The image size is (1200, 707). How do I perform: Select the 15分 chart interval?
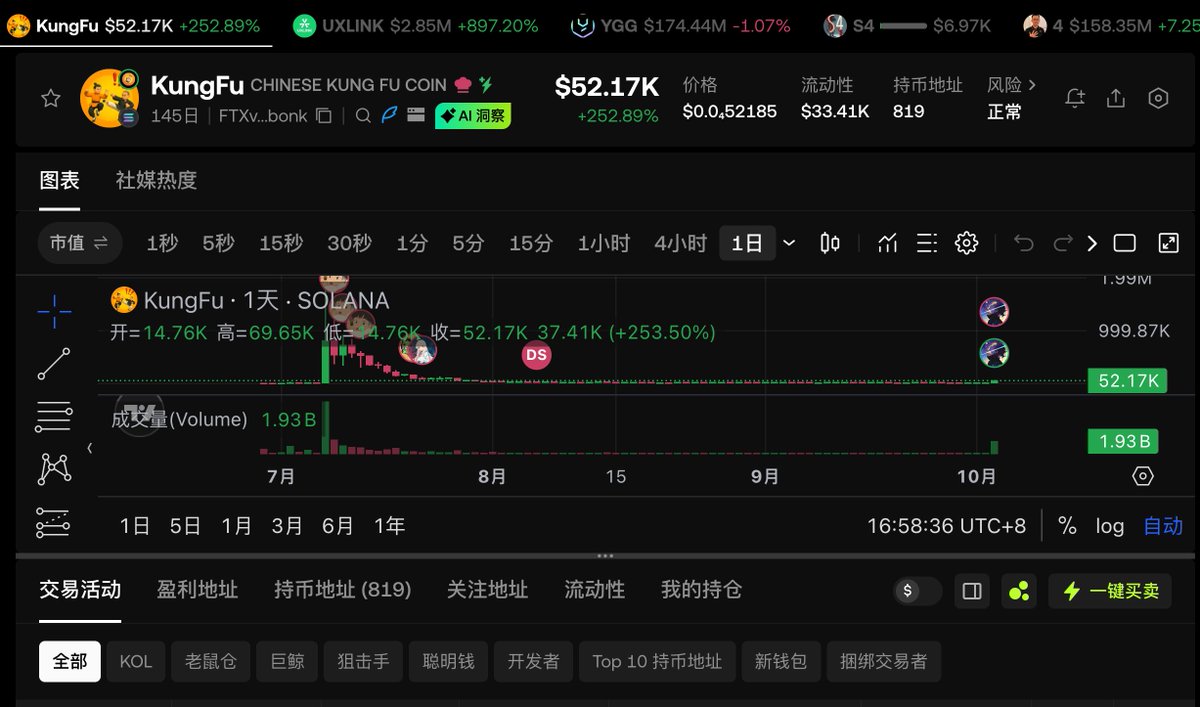(x=530, y=243)
